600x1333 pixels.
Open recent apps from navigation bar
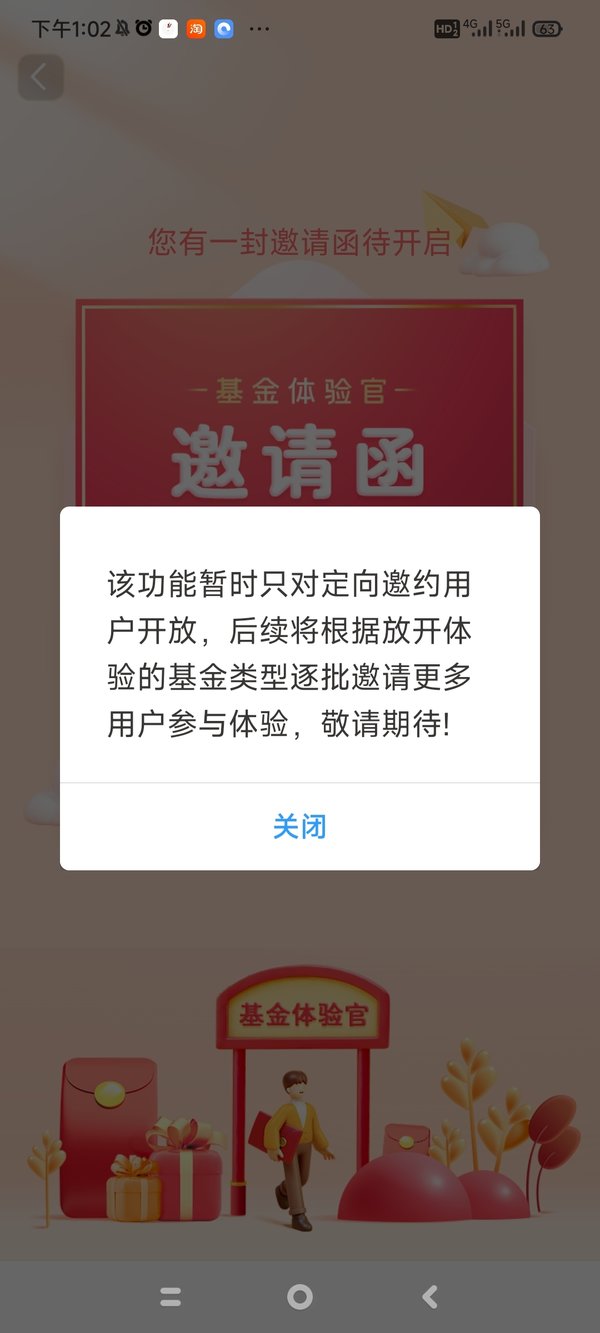coord(171,1297)
